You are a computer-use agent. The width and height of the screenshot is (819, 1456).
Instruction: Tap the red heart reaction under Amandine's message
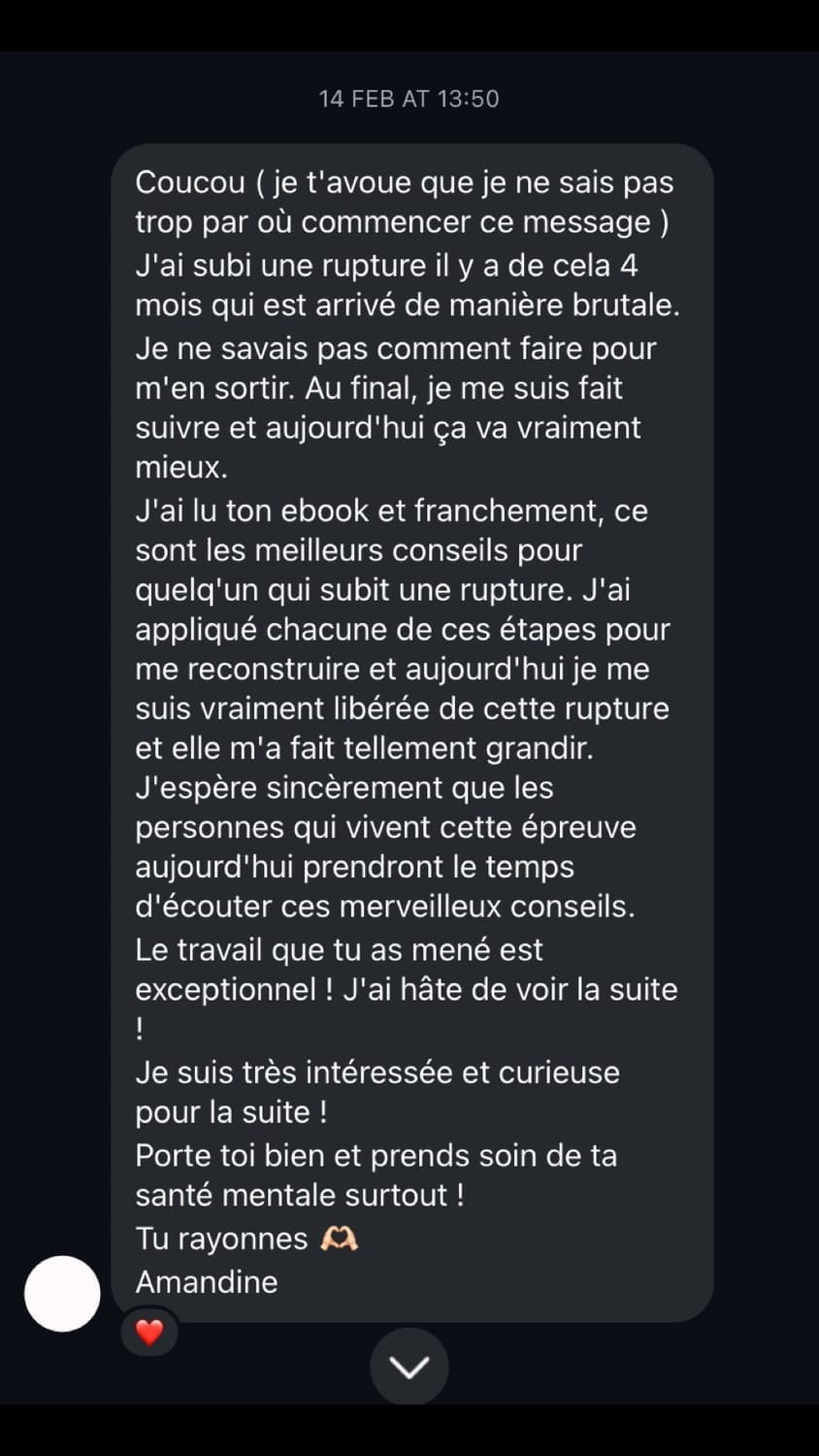(148, 1333)
